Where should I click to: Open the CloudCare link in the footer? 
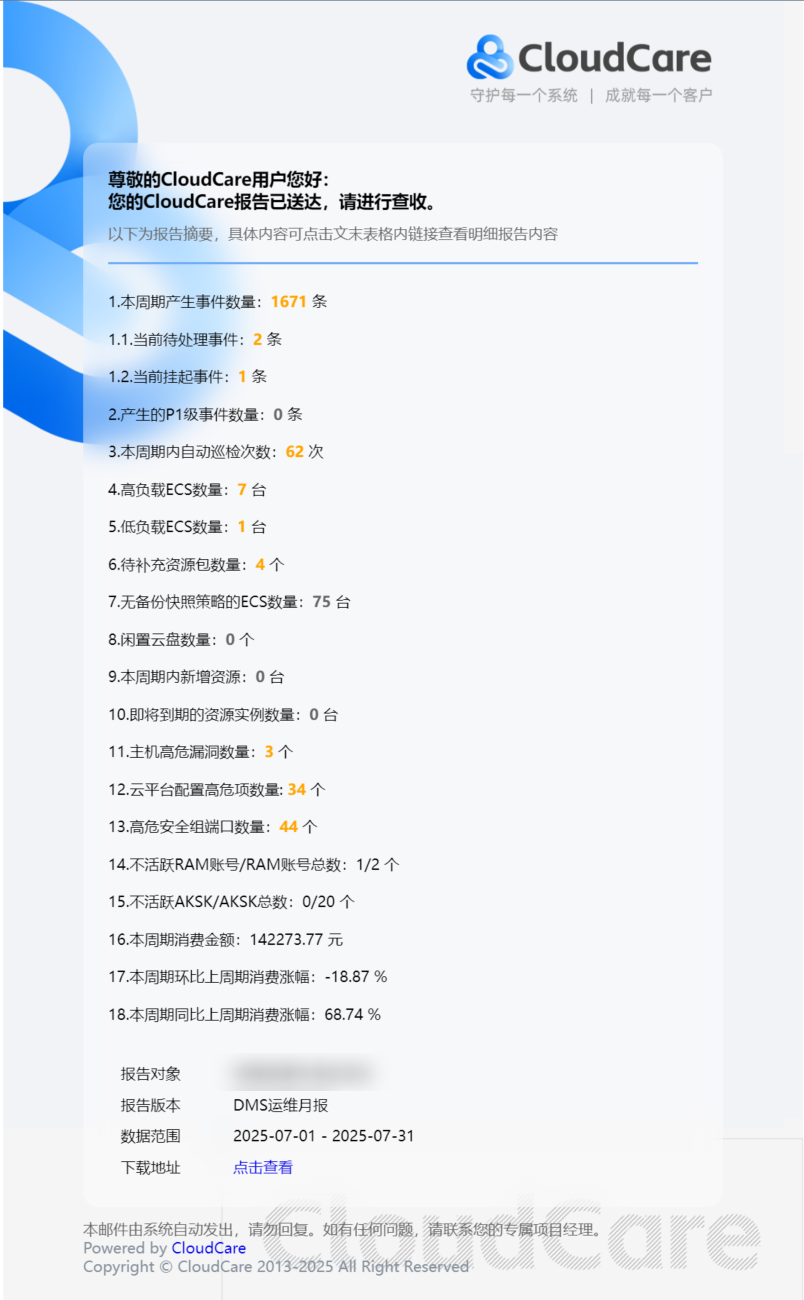[208, 1248]
